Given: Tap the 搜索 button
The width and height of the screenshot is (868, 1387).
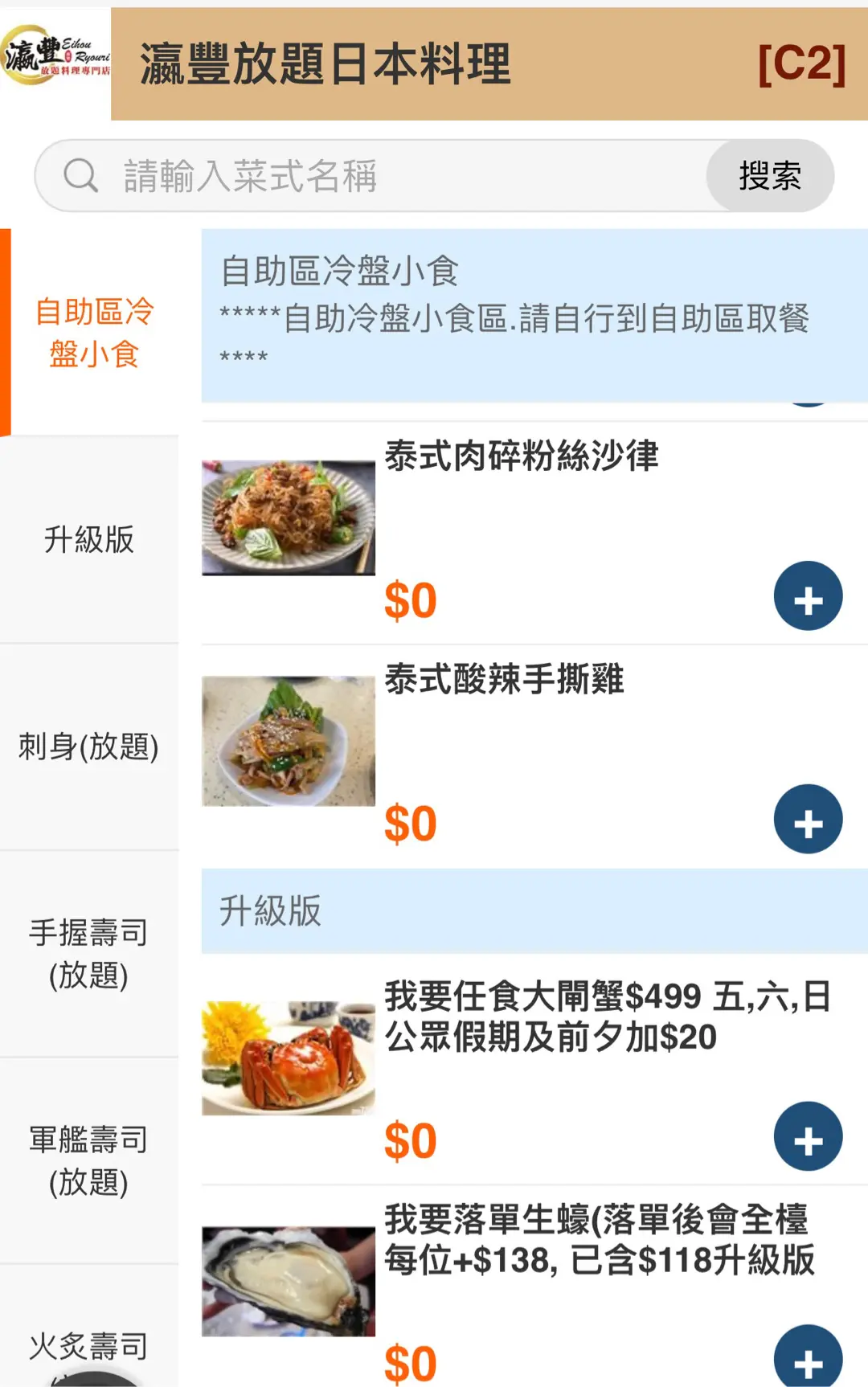Looking at the screenshot, I should tap(770, 176).
